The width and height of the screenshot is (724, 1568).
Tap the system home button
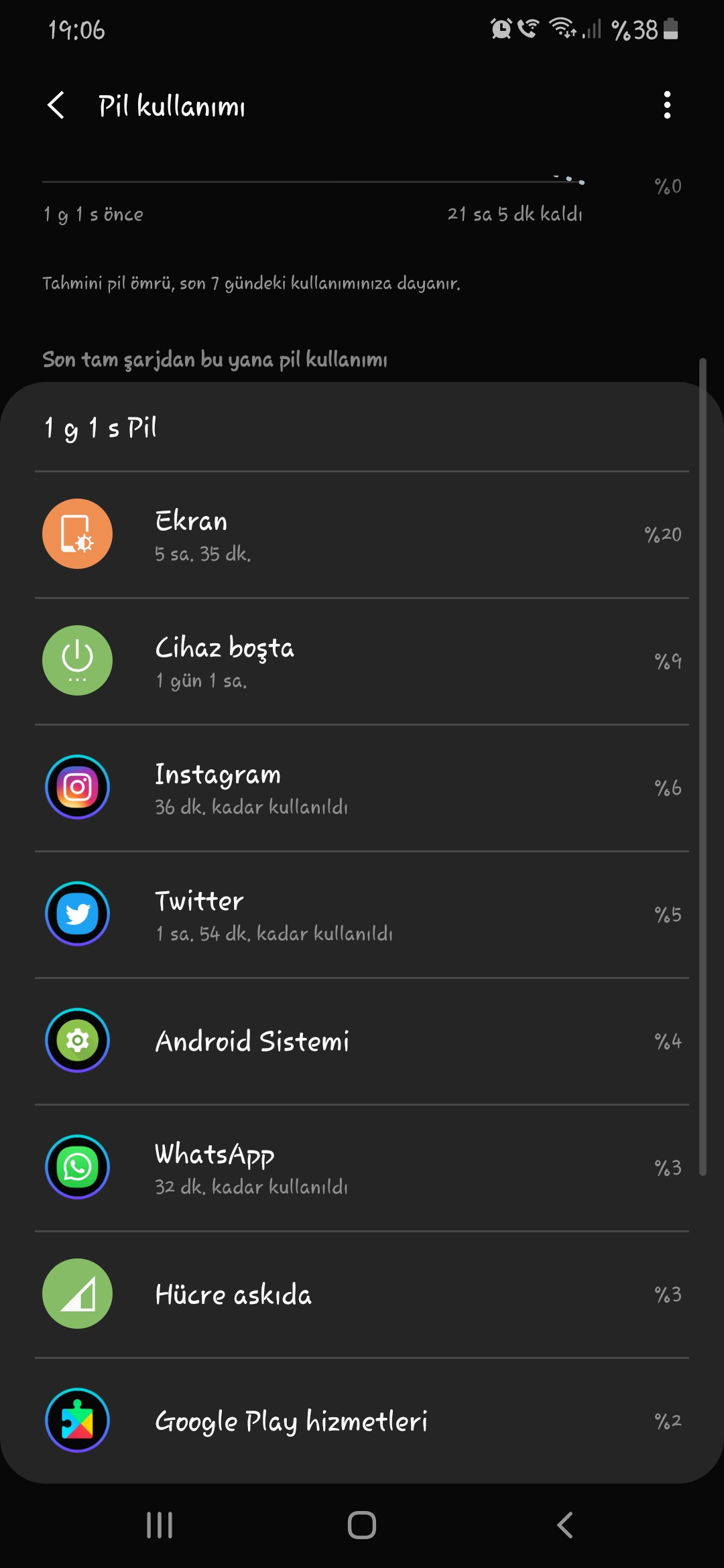pyautogui.click(x=362, y=1525)
